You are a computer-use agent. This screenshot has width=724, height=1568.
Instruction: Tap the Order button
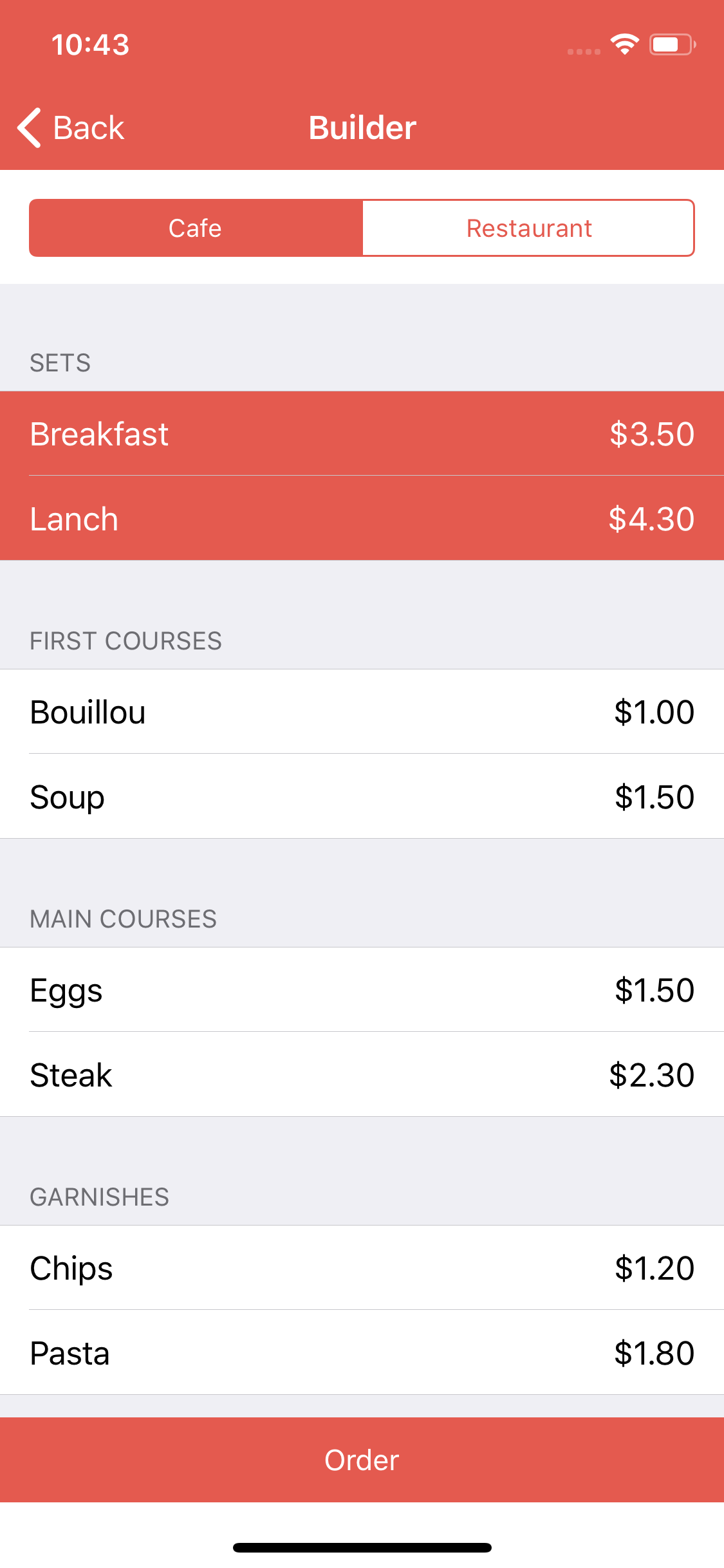point(362,1460)
